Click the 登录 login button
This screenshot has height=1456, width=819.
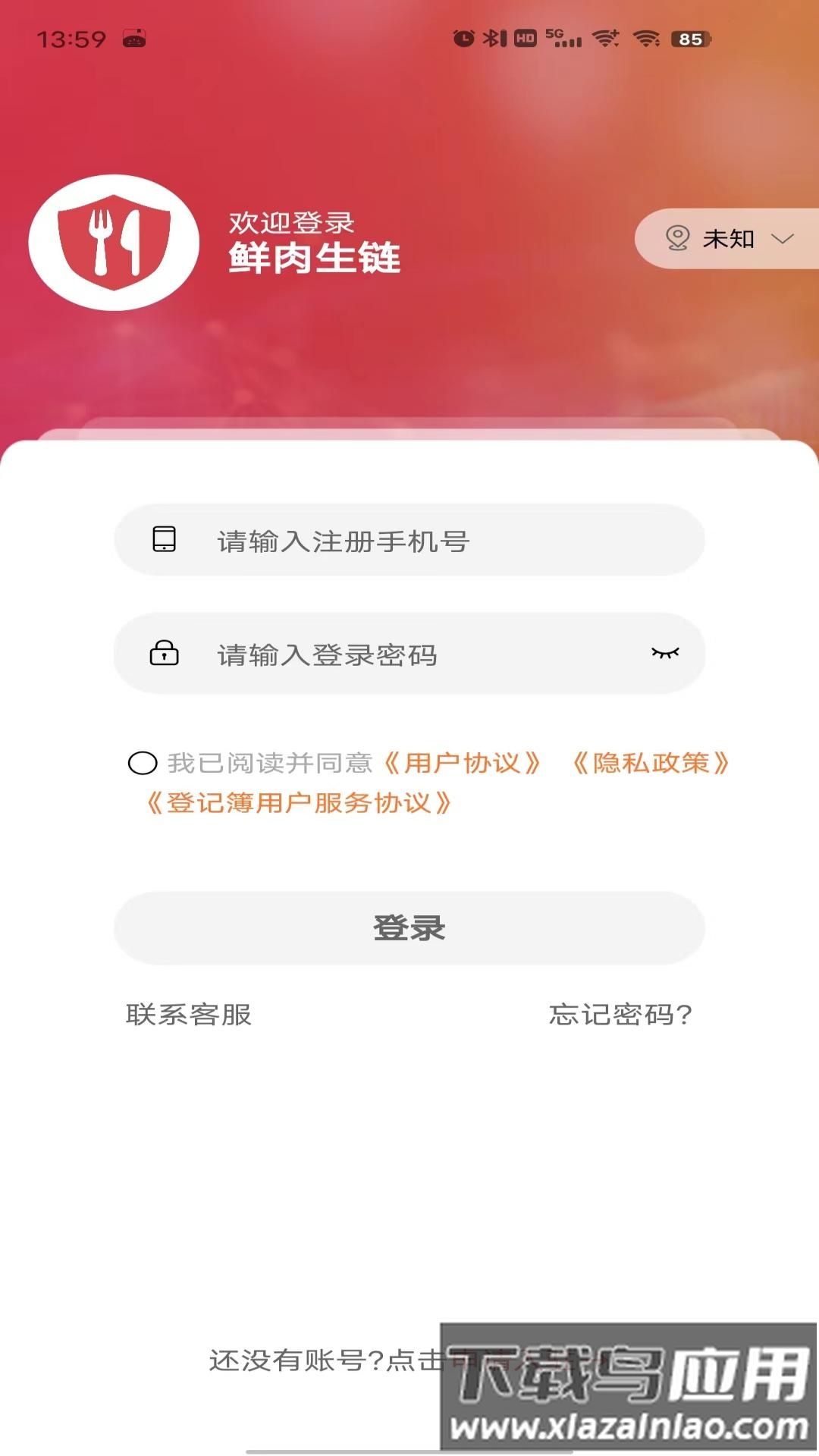click(x=409, y=928)
